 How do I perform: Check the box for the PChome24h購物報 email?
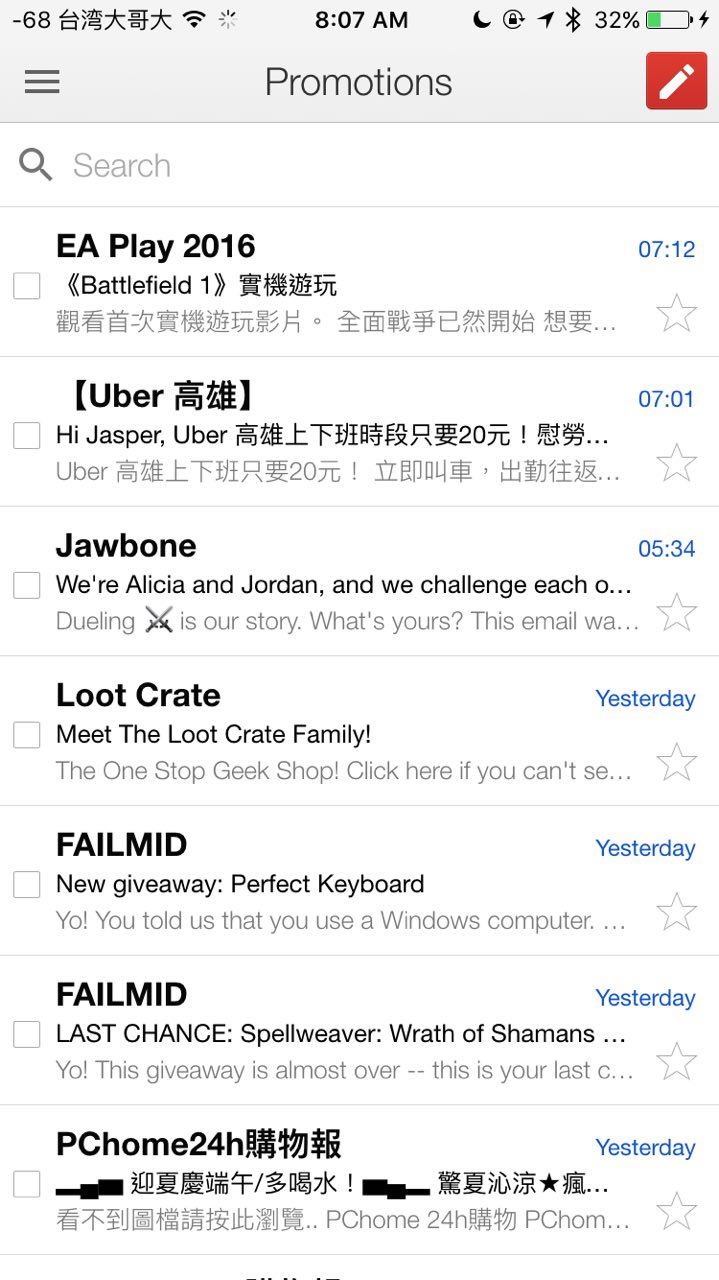[x=27, y=1185]
